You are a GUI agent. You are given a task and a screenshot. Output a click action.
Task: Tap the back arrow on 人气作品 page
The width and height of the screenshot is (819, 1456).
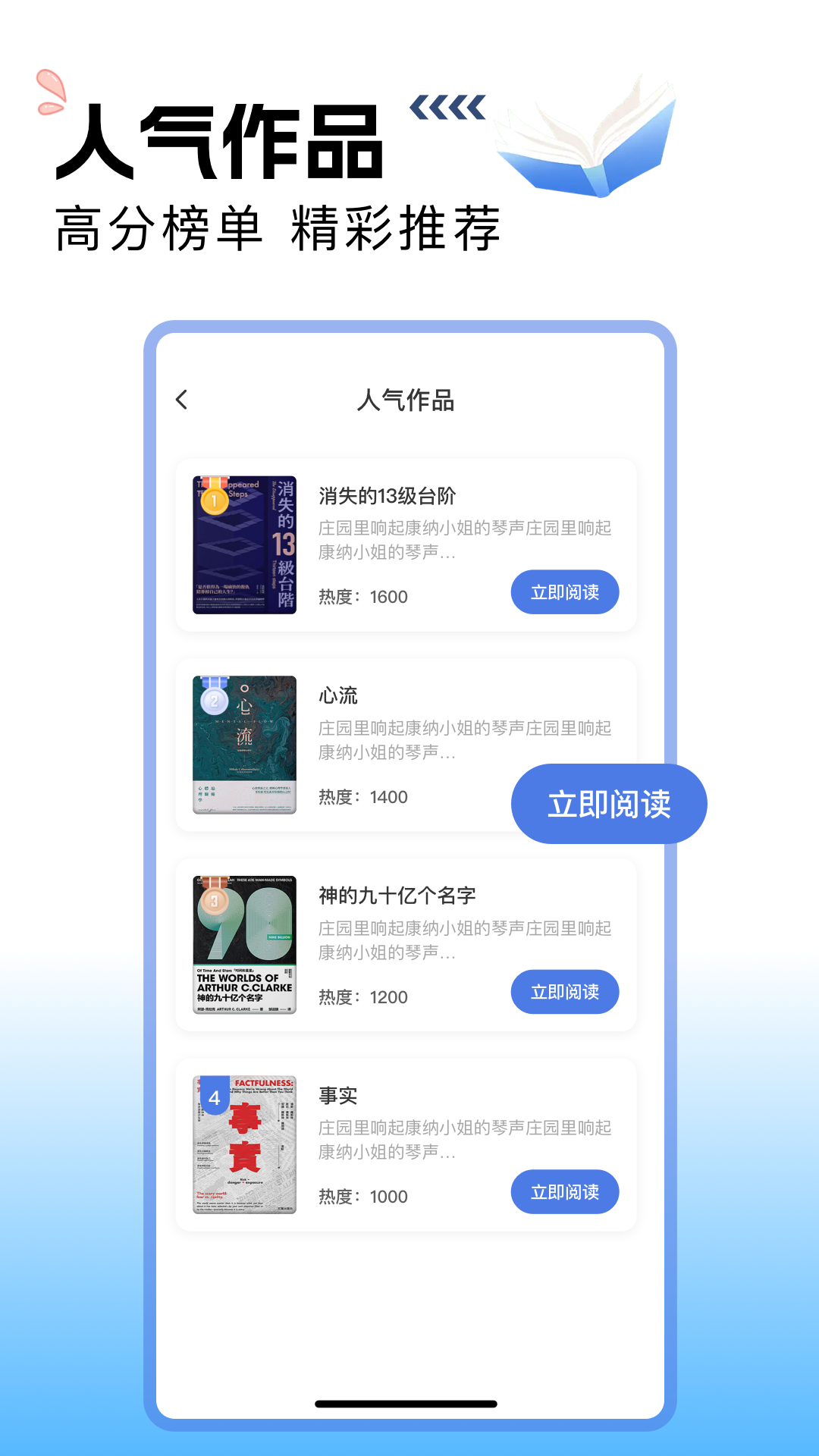181,399
